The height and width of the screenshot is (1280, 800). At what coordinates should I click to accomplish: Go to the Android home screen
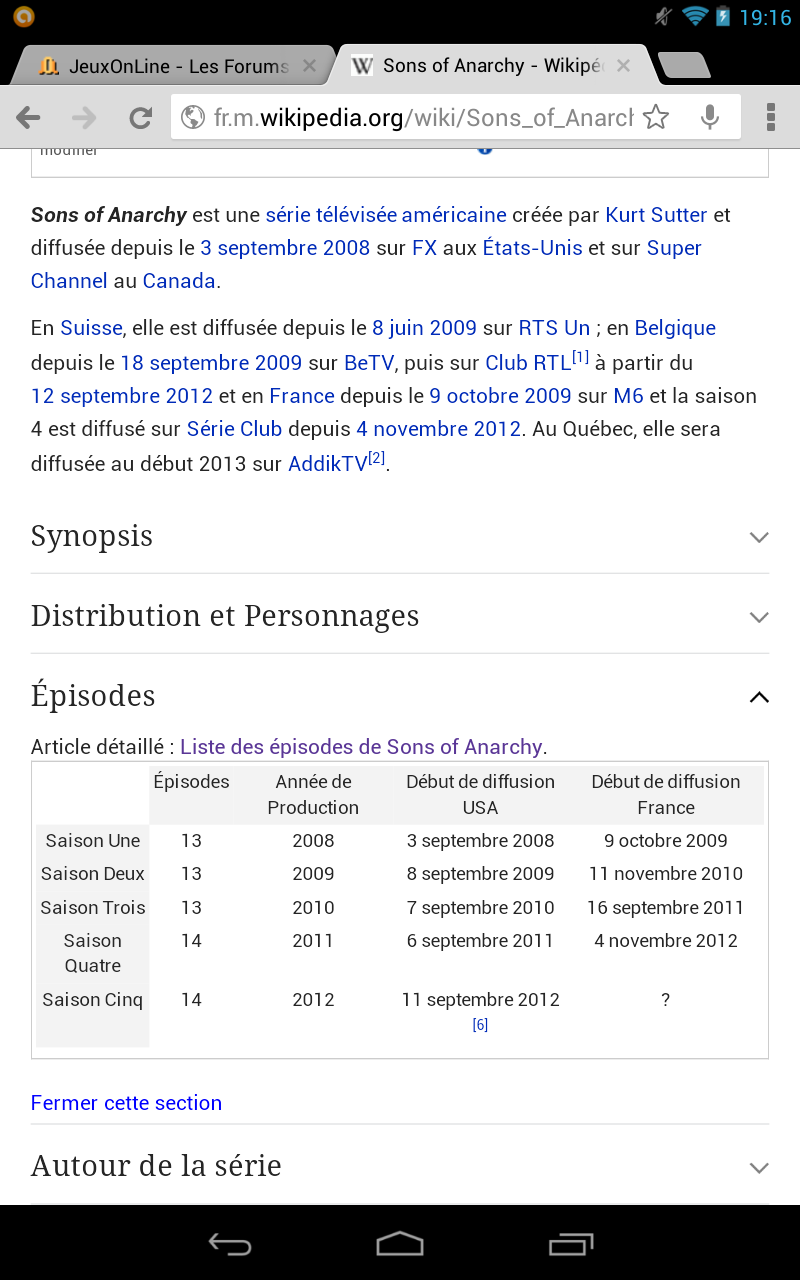pos(400,1243)
